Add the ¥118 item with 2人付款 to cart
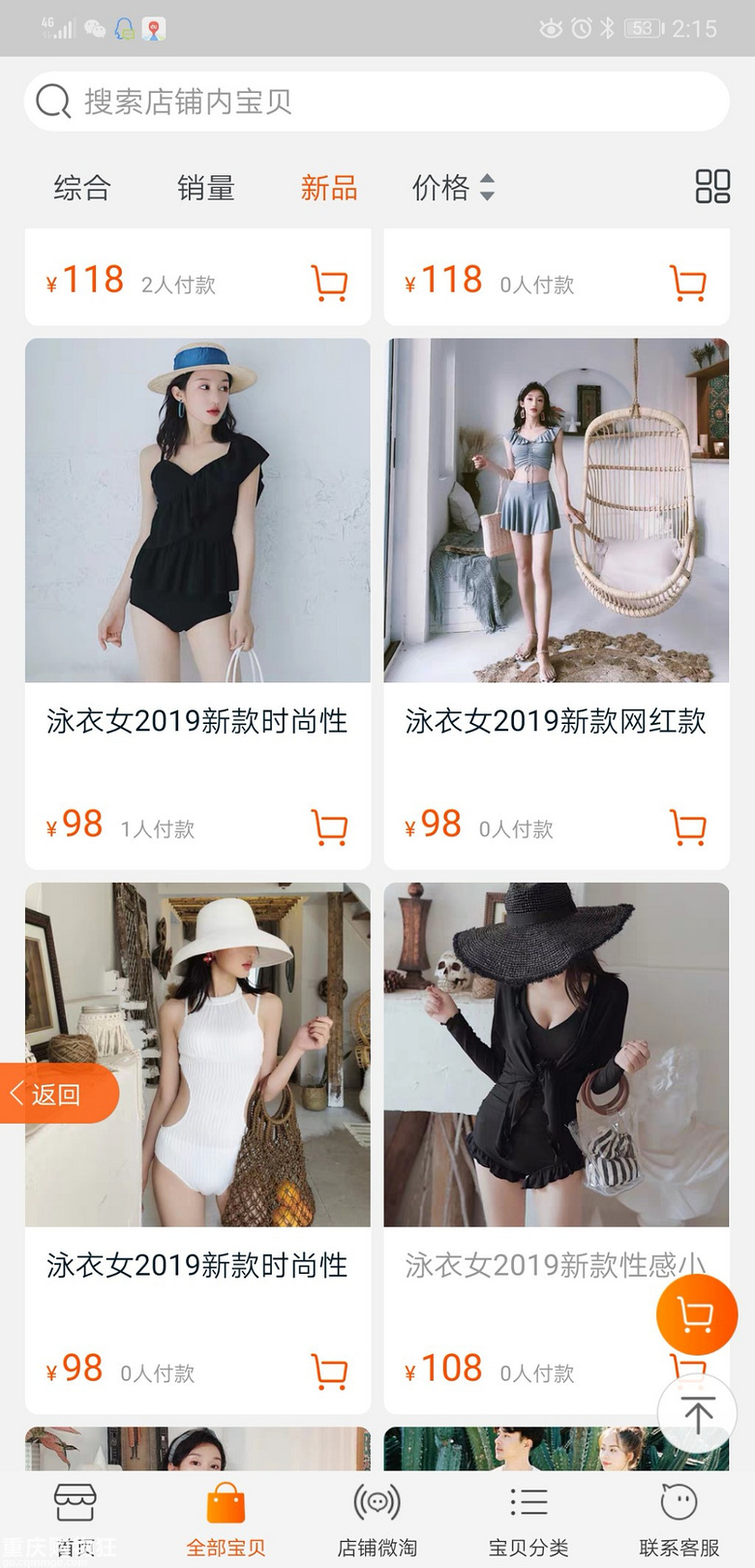 click(x=330, y=283)
